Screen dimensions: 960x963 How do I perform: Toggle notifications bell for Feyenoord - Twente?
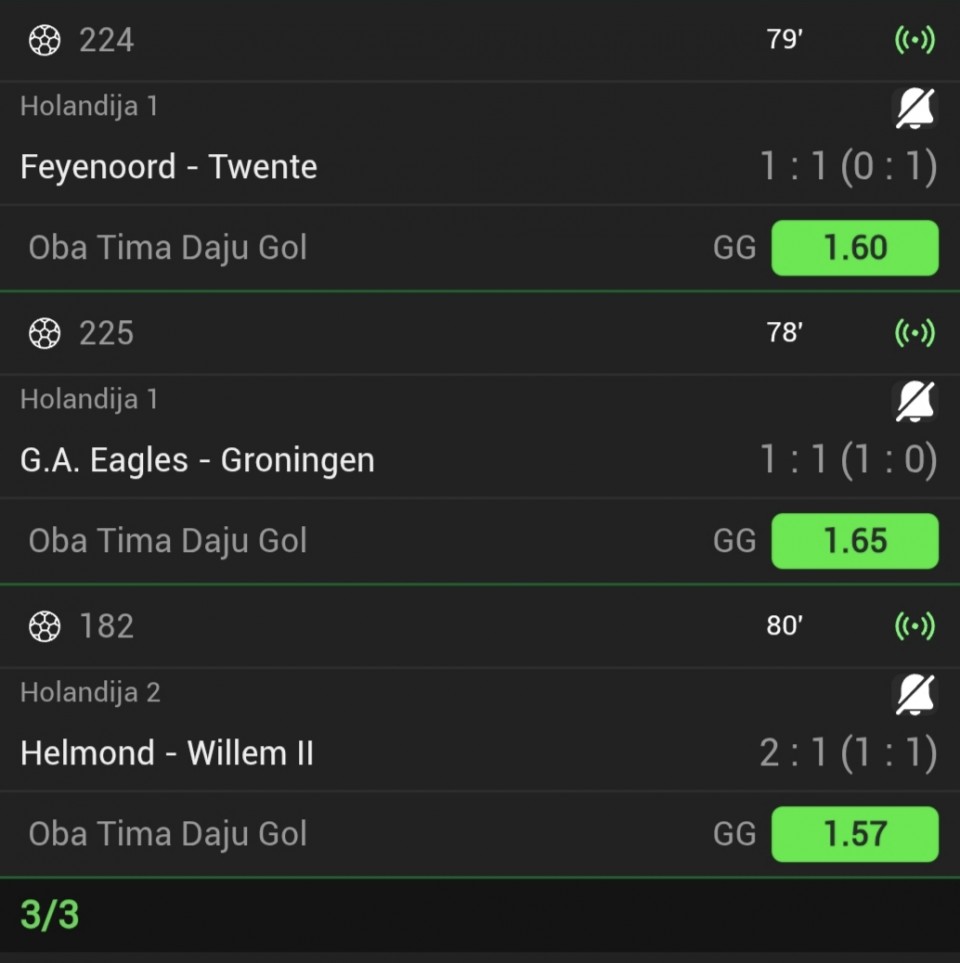(914, 108)
